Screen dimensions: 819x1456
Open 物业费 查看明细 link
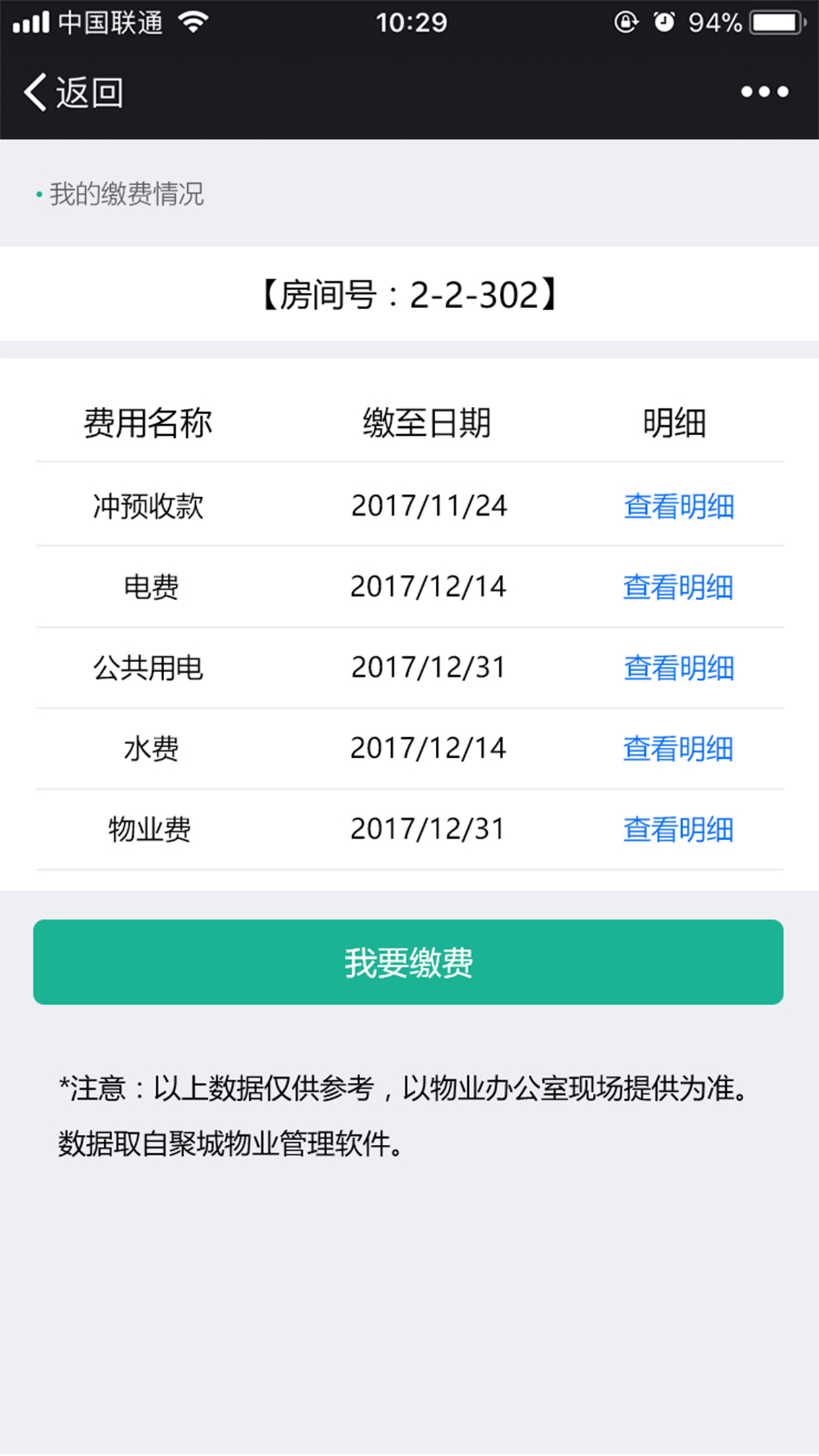click(x=678, y=830)
